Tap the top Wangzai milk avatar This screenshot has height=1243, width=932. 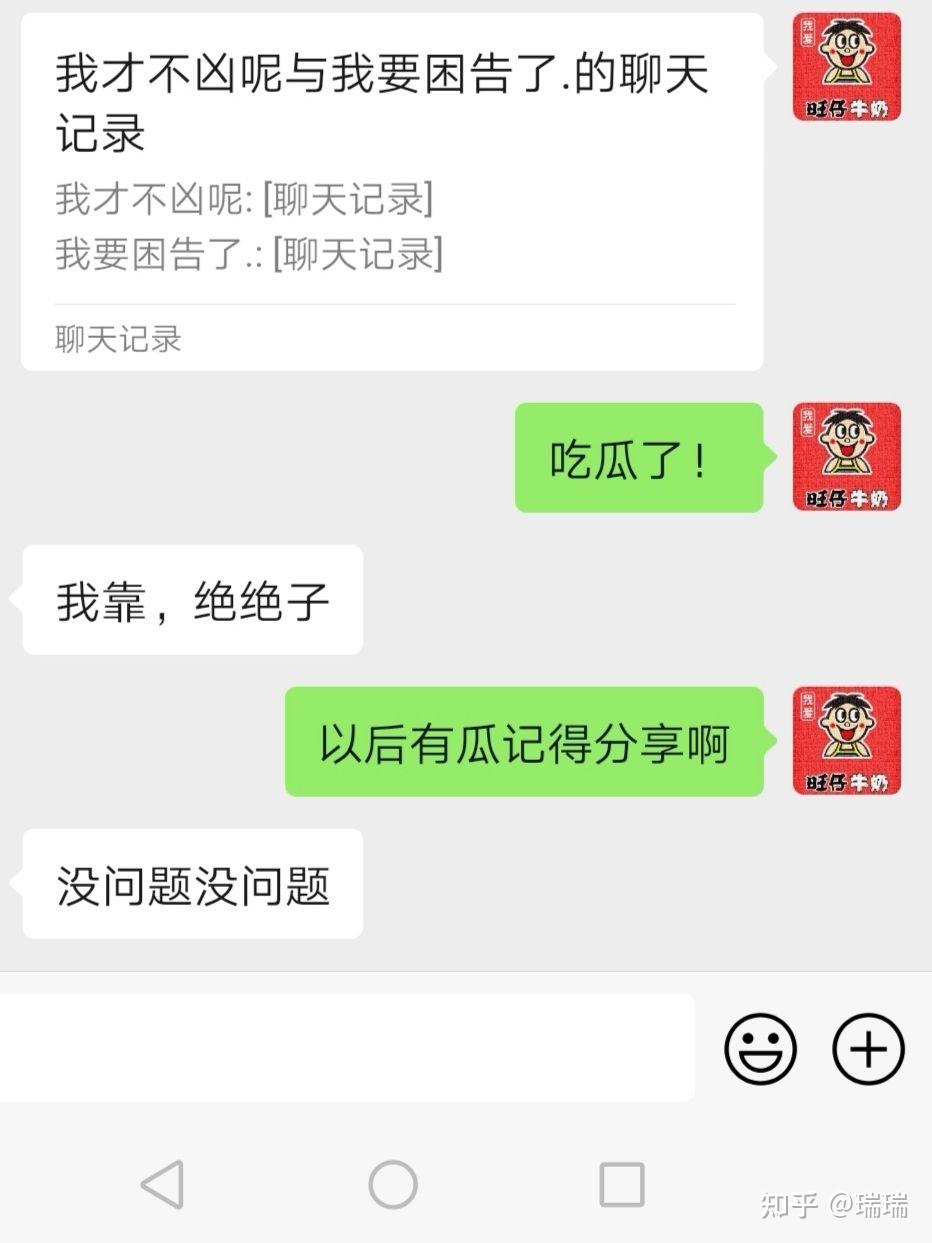tap(846, 66)
